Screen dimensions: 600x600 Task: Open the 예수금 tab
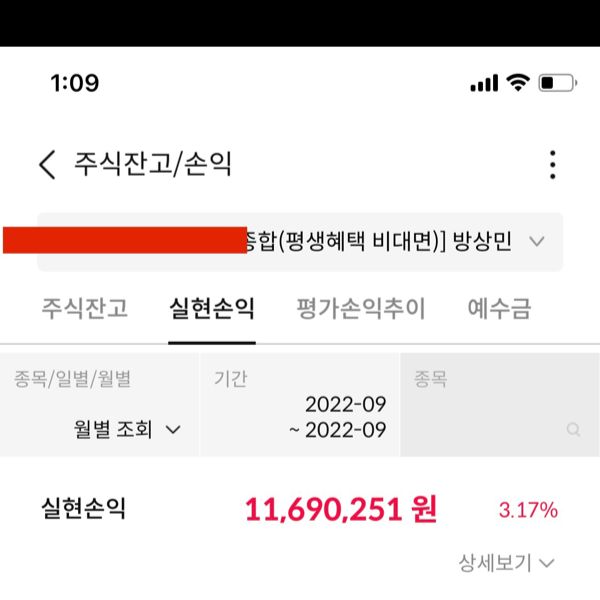coord(499,309)
